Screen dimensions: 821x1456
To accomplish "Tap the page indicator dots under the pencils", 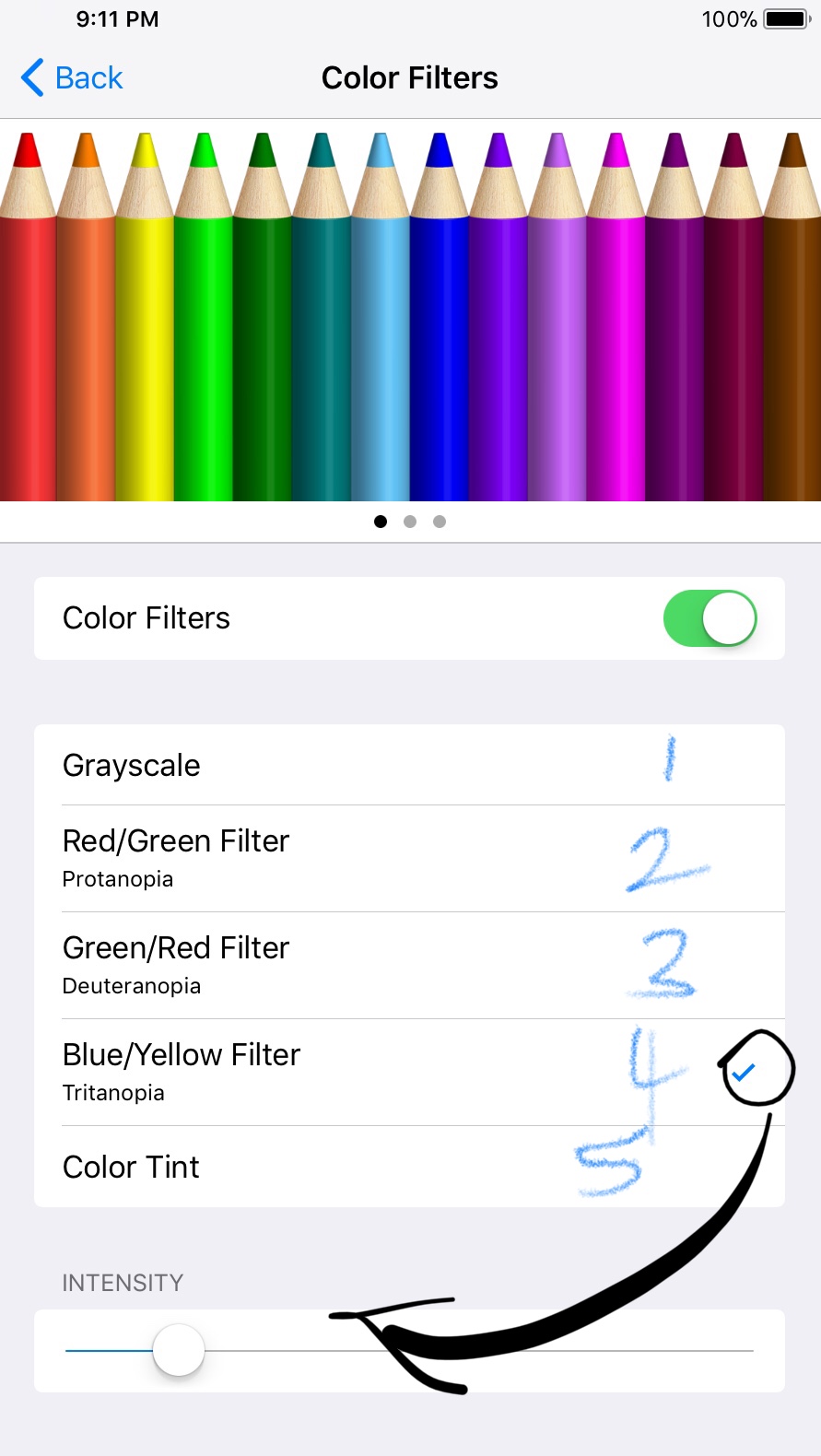I will (410, 522).
